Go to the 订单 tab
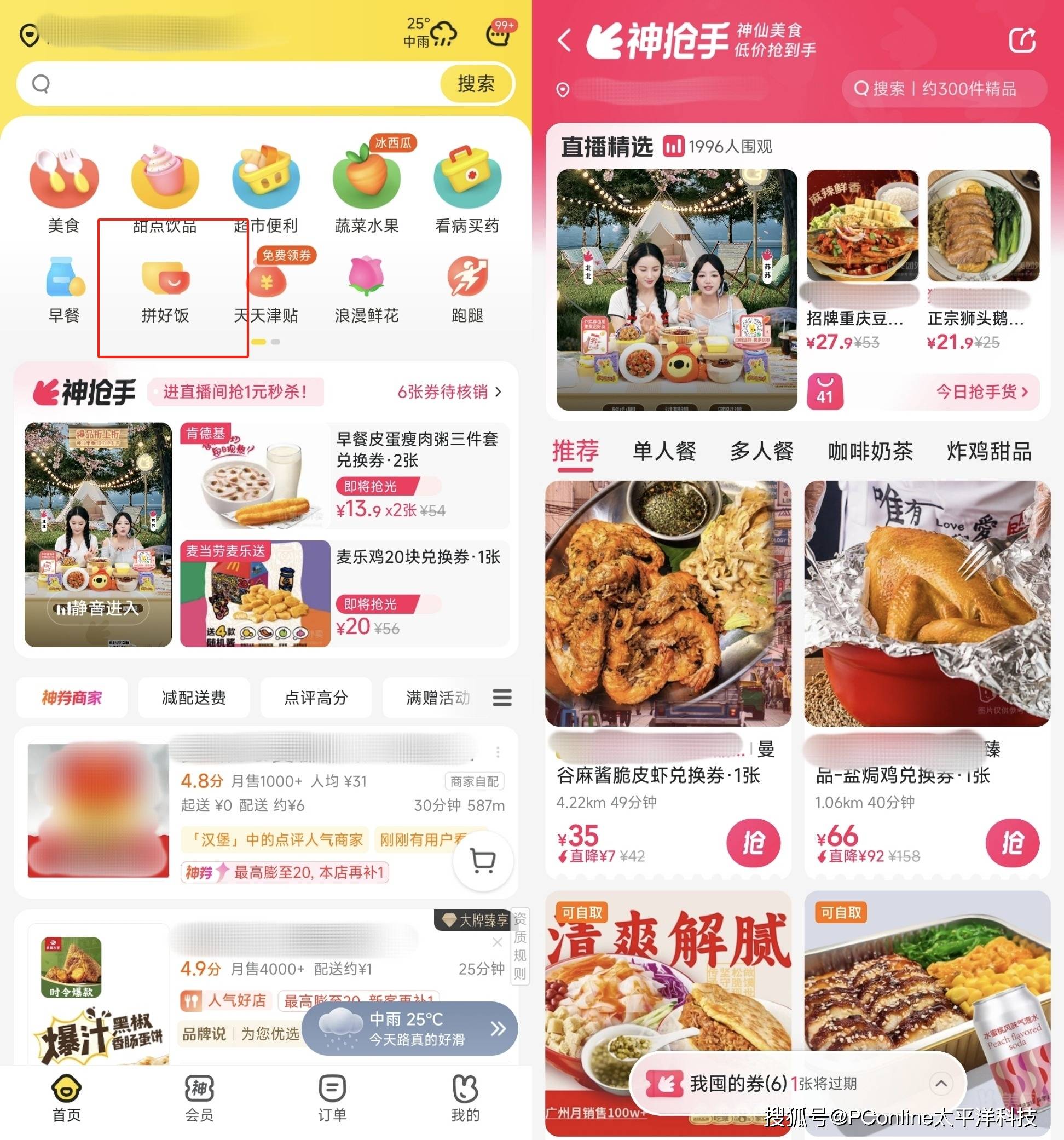 click(332, 1098)
